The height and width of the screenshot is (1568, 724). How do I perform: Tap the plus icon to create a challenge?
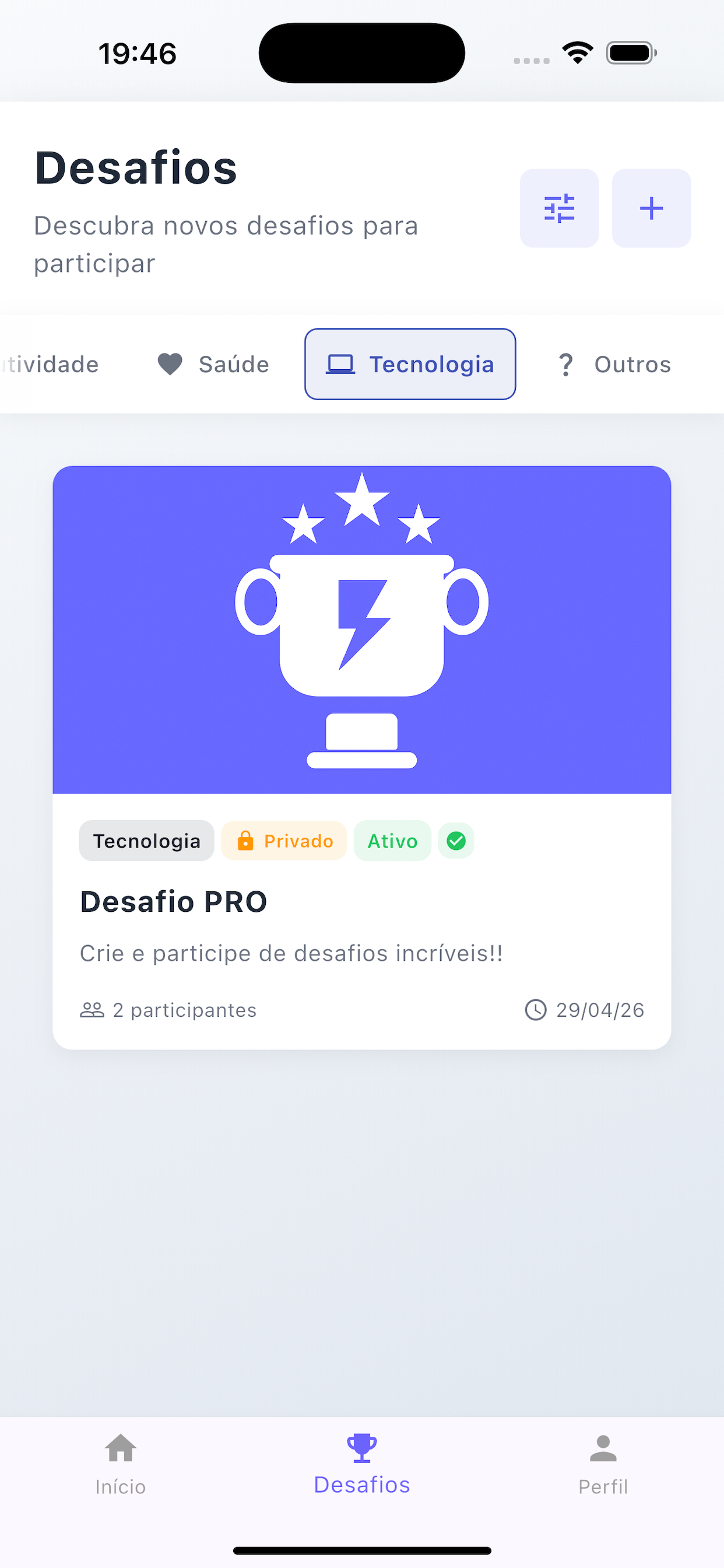[651, 208]
